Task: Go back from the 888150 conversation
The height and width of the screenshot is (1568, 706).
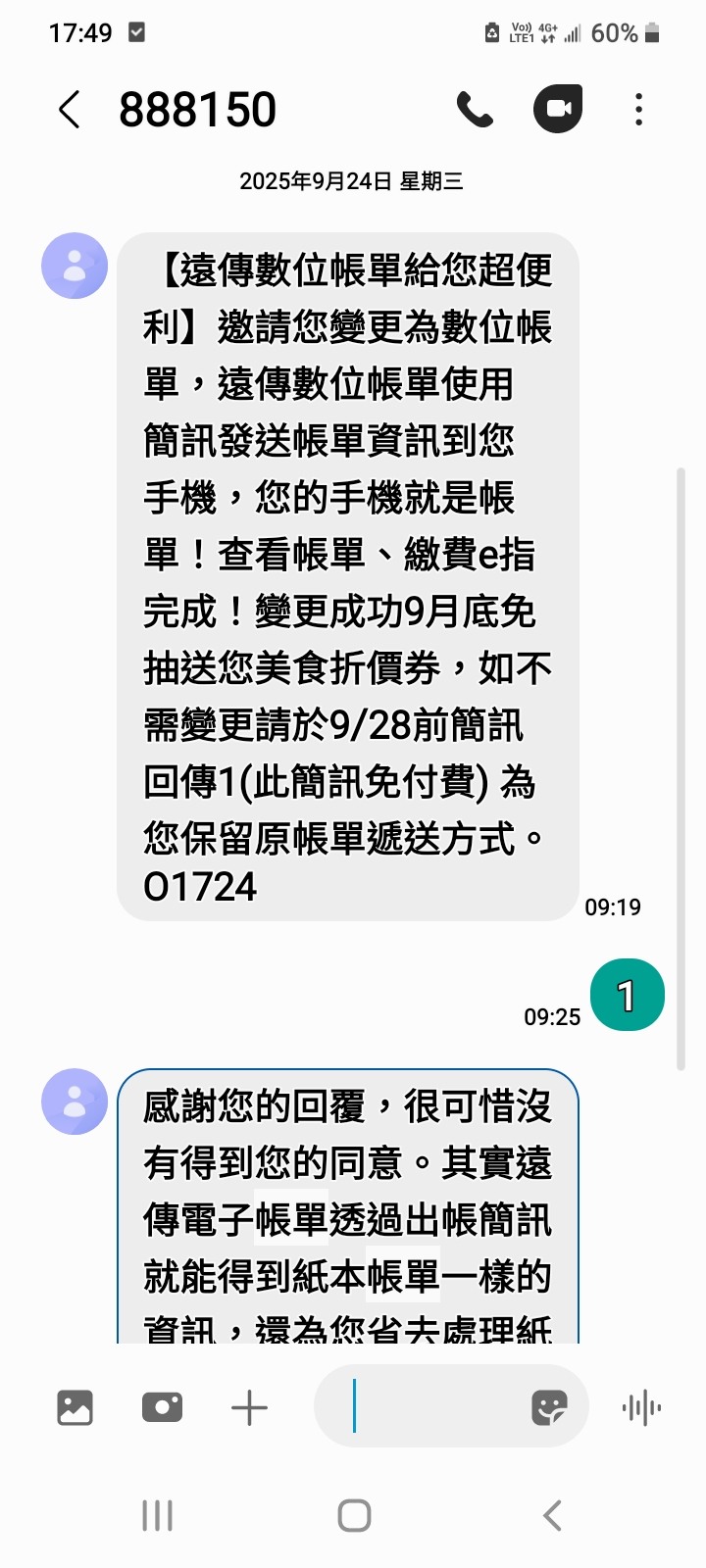Action: [x=69, y=110]
